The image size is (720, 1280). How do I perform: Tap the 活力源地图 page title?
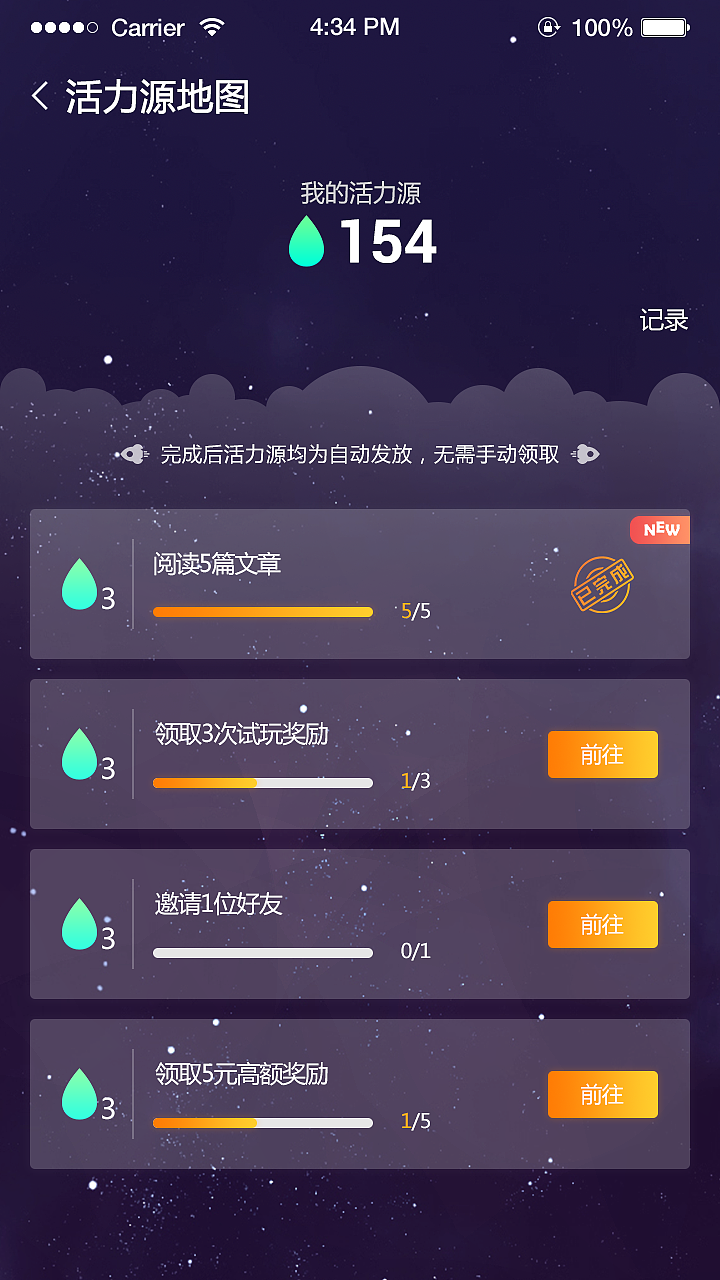[155, 98]
